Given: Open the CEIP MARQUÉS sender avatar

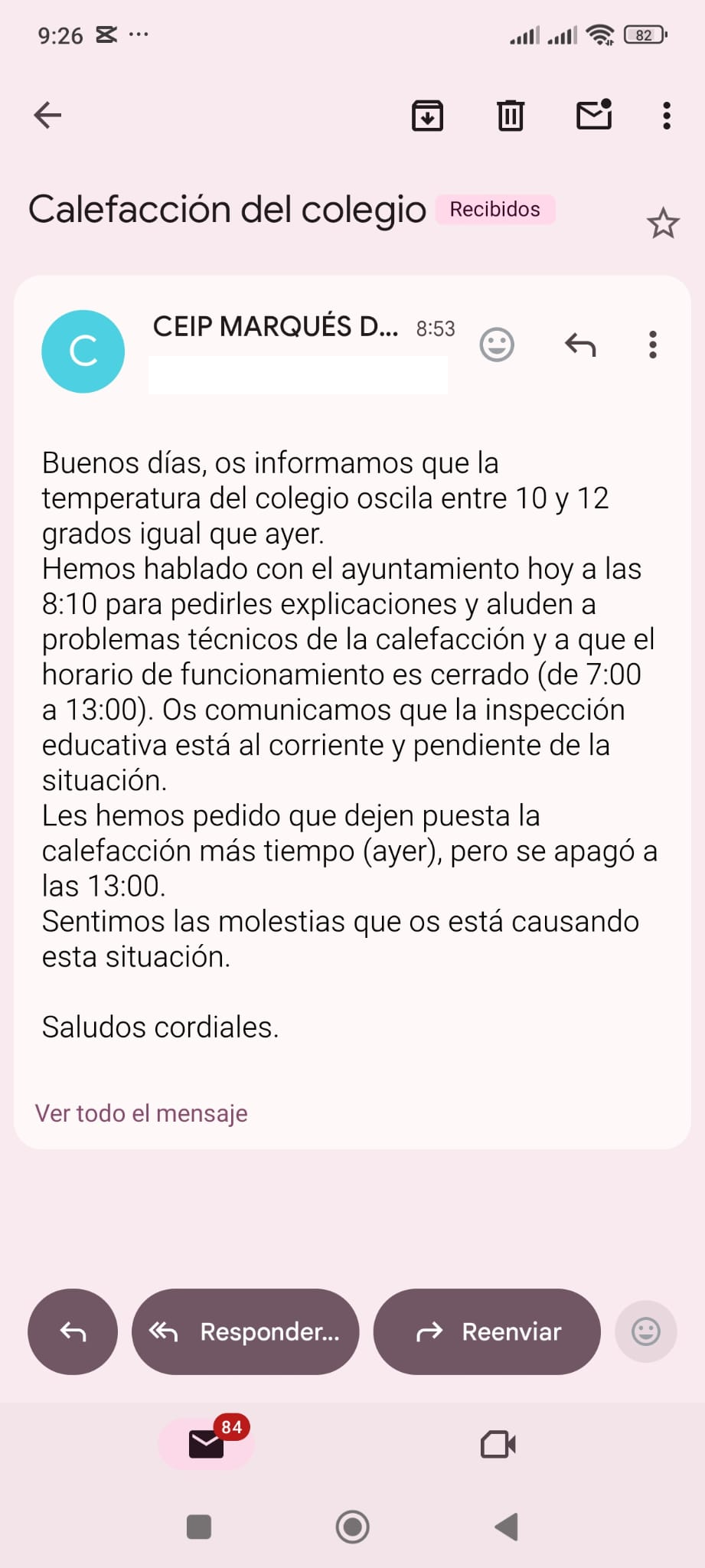Looking at the screenshot, I should click(x=83, y=351).
